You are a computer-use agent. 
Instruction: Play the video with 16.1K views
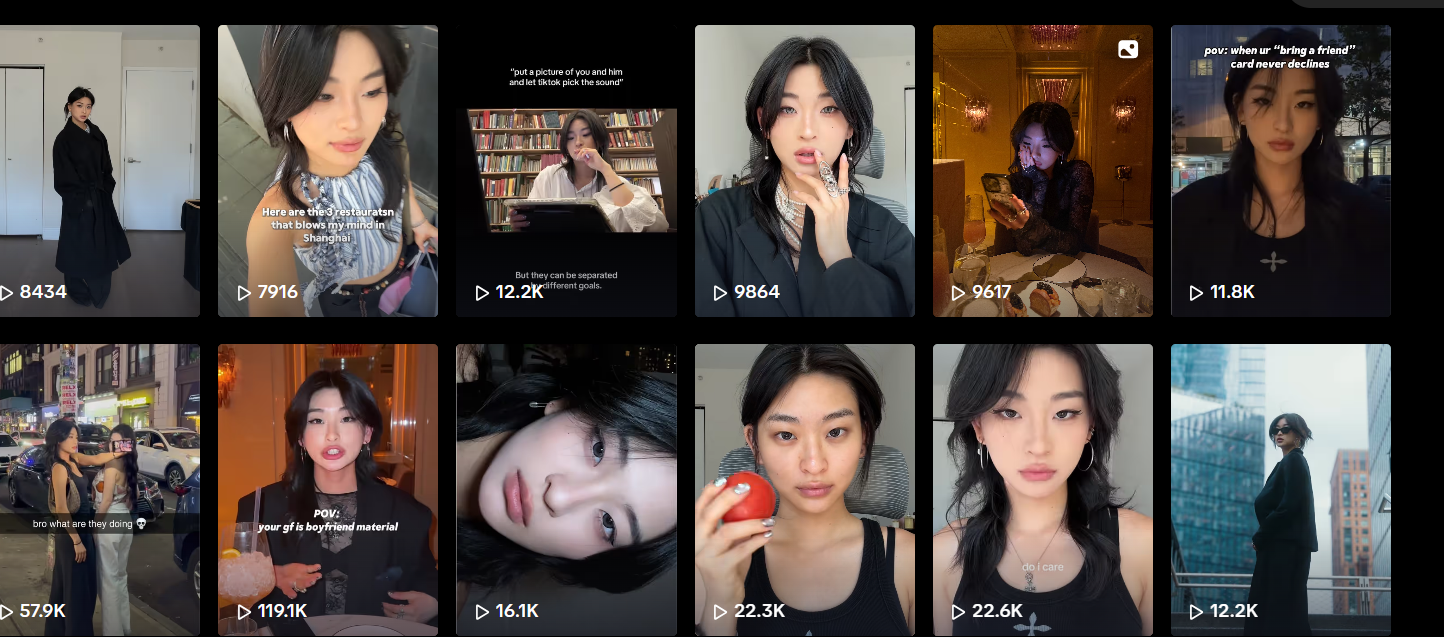click(x=566, y=490)
